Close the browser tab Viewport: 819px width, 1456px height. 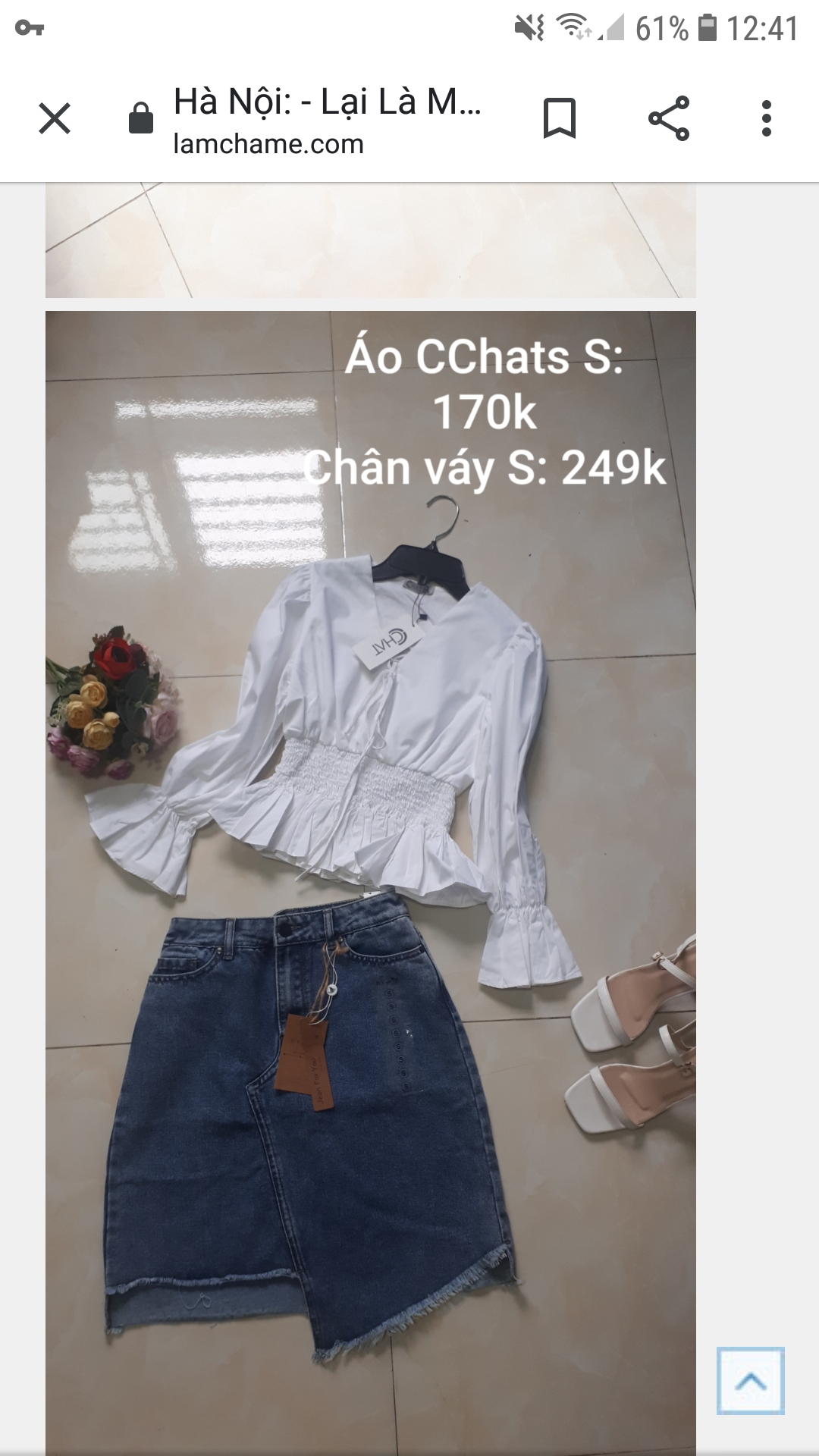55,119
